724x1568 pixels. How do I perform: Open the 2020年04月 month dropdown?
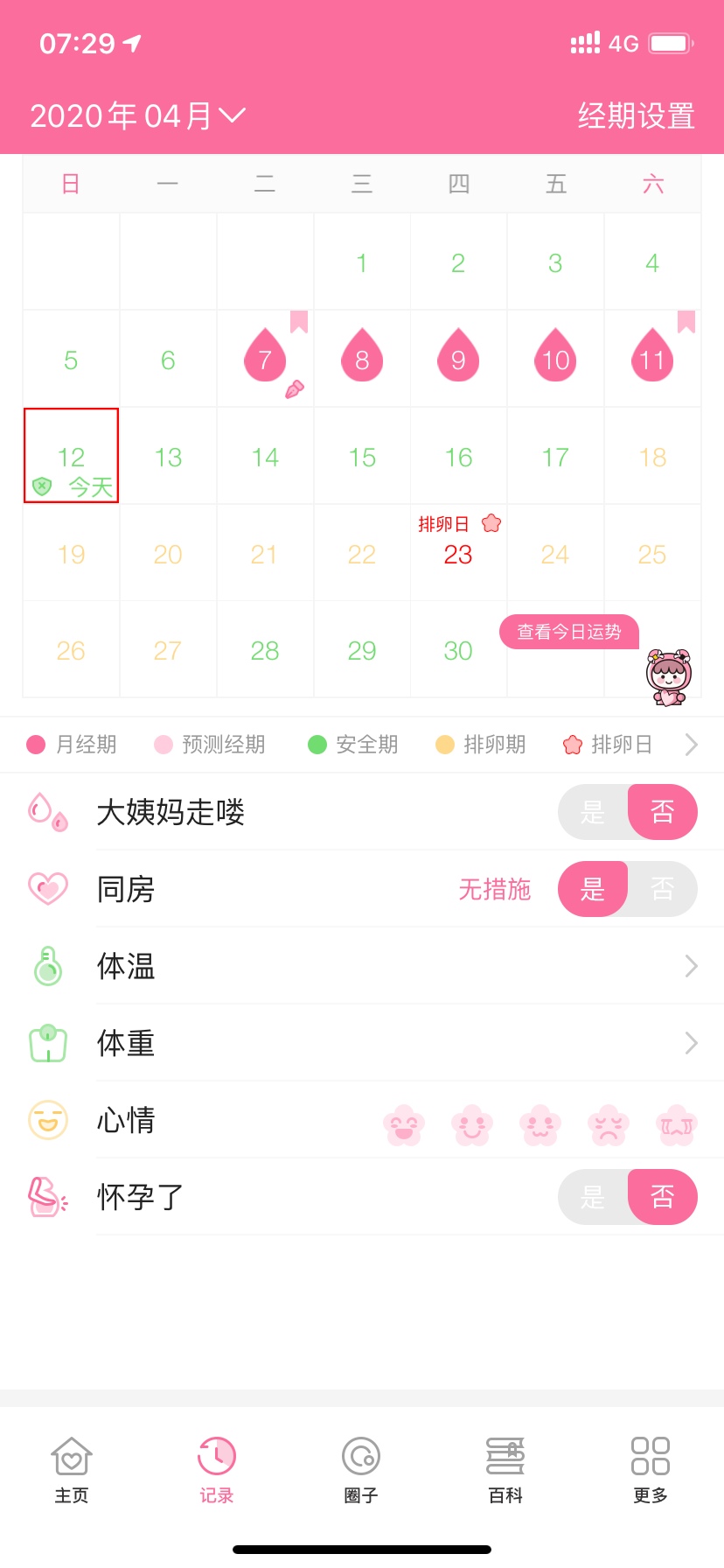click(x=138, y=115)
